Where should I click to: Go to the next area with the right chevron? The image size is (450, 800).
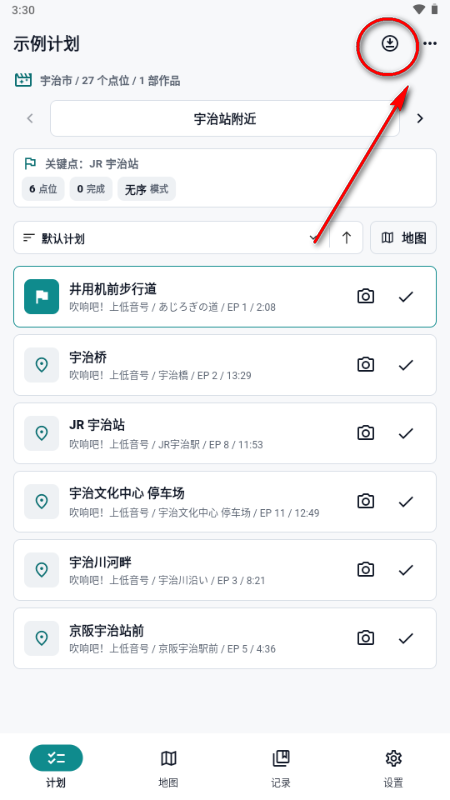pos(420,118)
